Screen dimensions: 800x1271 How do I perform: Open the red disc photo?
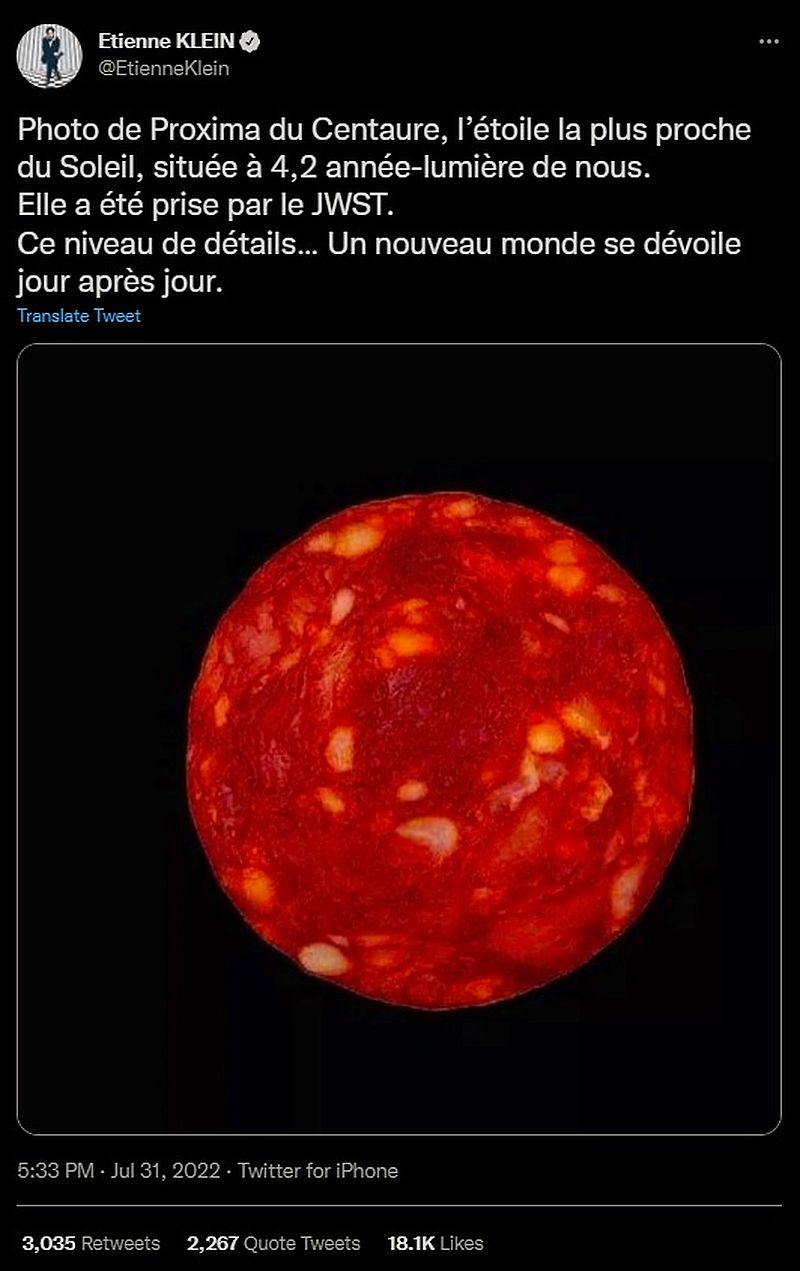coord(399,738)
